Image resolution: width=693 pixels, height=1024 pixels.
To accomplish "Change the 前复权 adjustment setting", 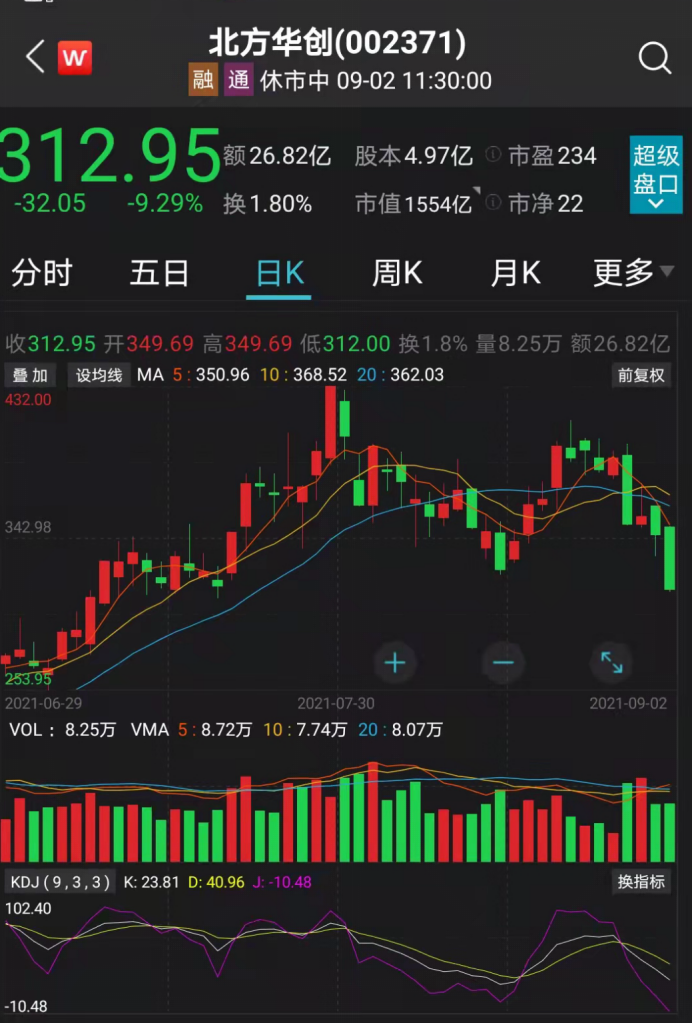I will [x=641, y=376].
